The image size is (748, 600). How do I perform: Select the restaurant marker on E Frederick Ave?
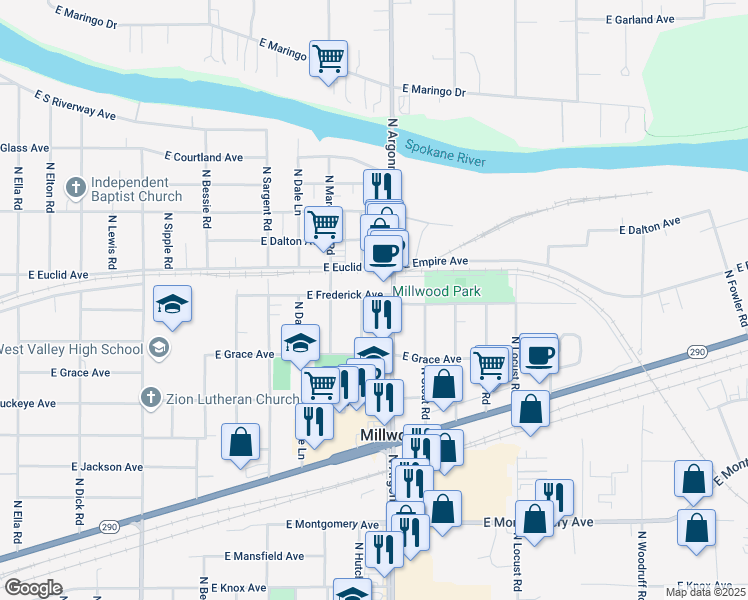pyautogui.click(x=382, y=314)
